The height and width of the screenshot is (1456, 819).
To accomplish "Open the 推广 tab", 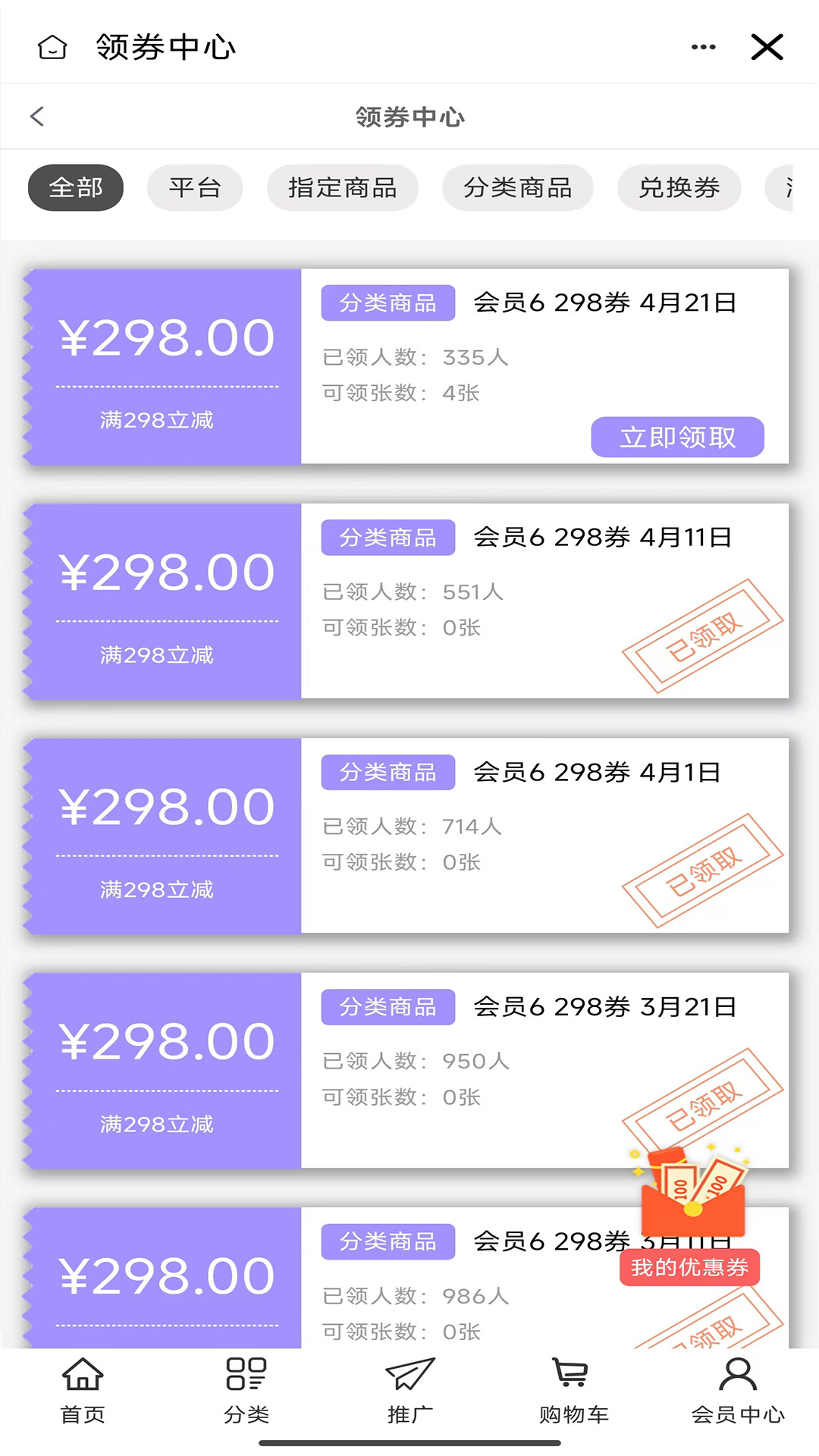I will (x=409, y=1389).
